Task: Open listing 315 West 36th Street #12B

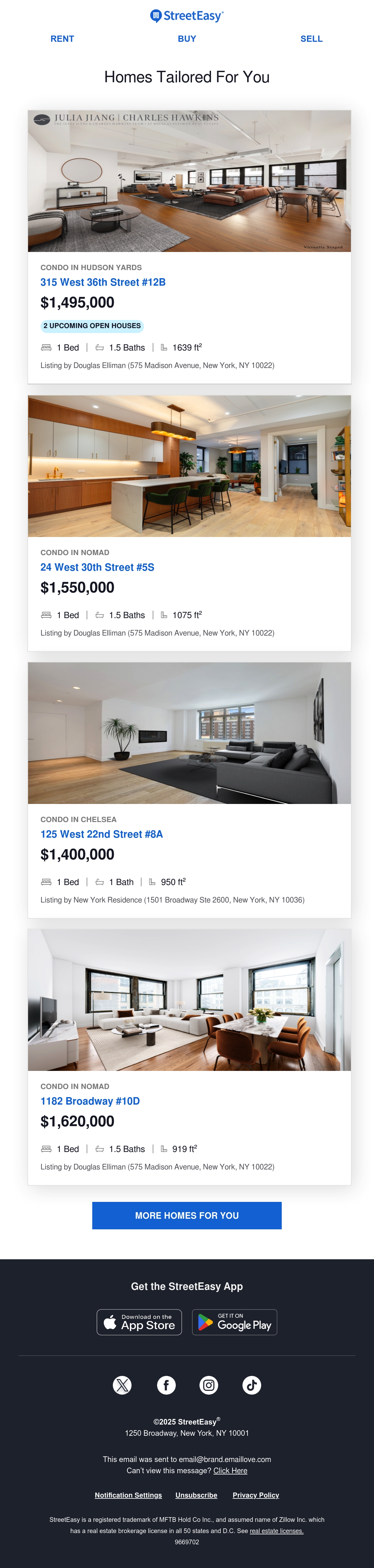Action: coord(103,283)
